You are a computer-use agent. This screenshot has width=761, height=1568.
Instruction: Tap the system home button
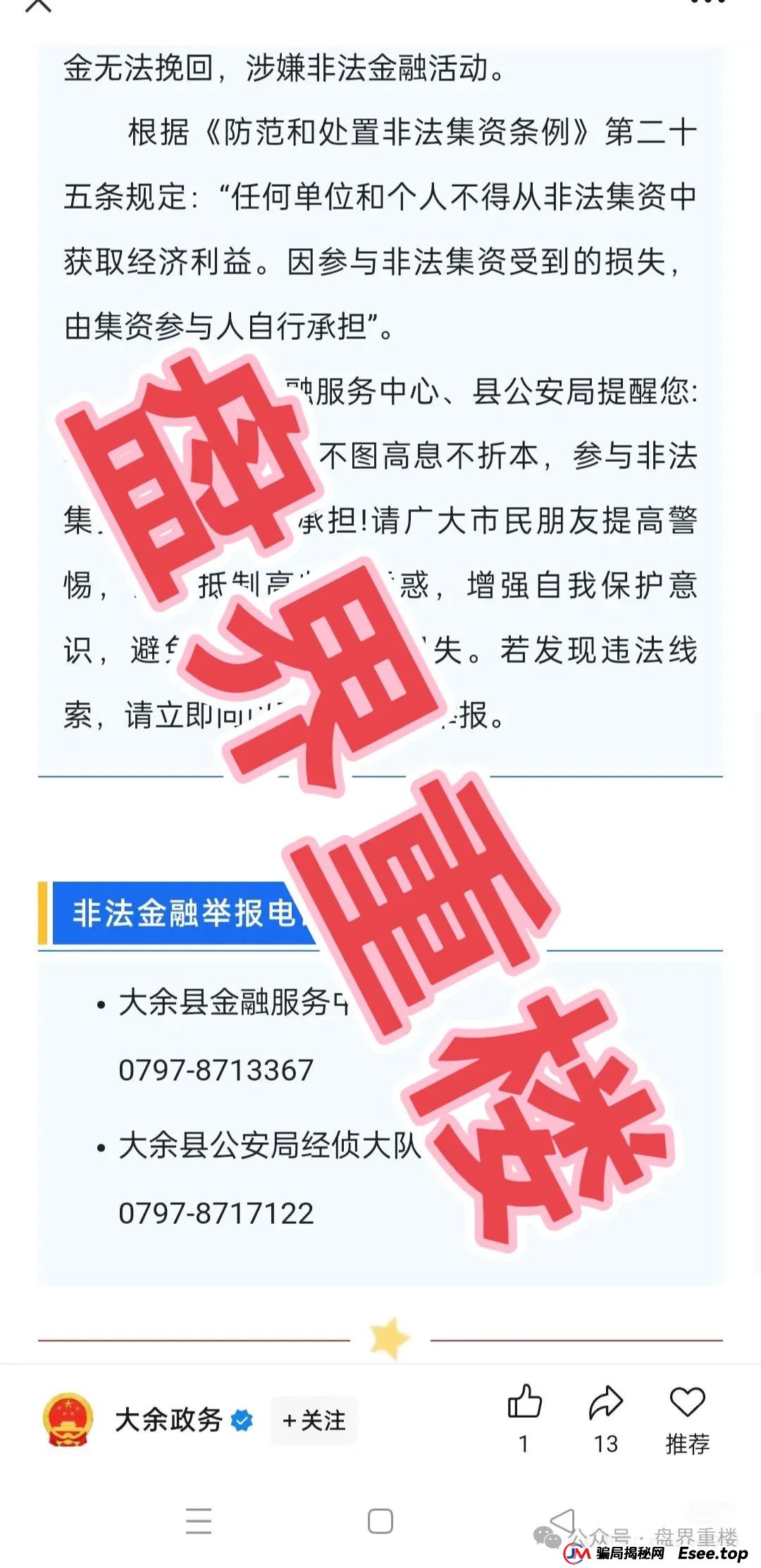point(380,1521)
